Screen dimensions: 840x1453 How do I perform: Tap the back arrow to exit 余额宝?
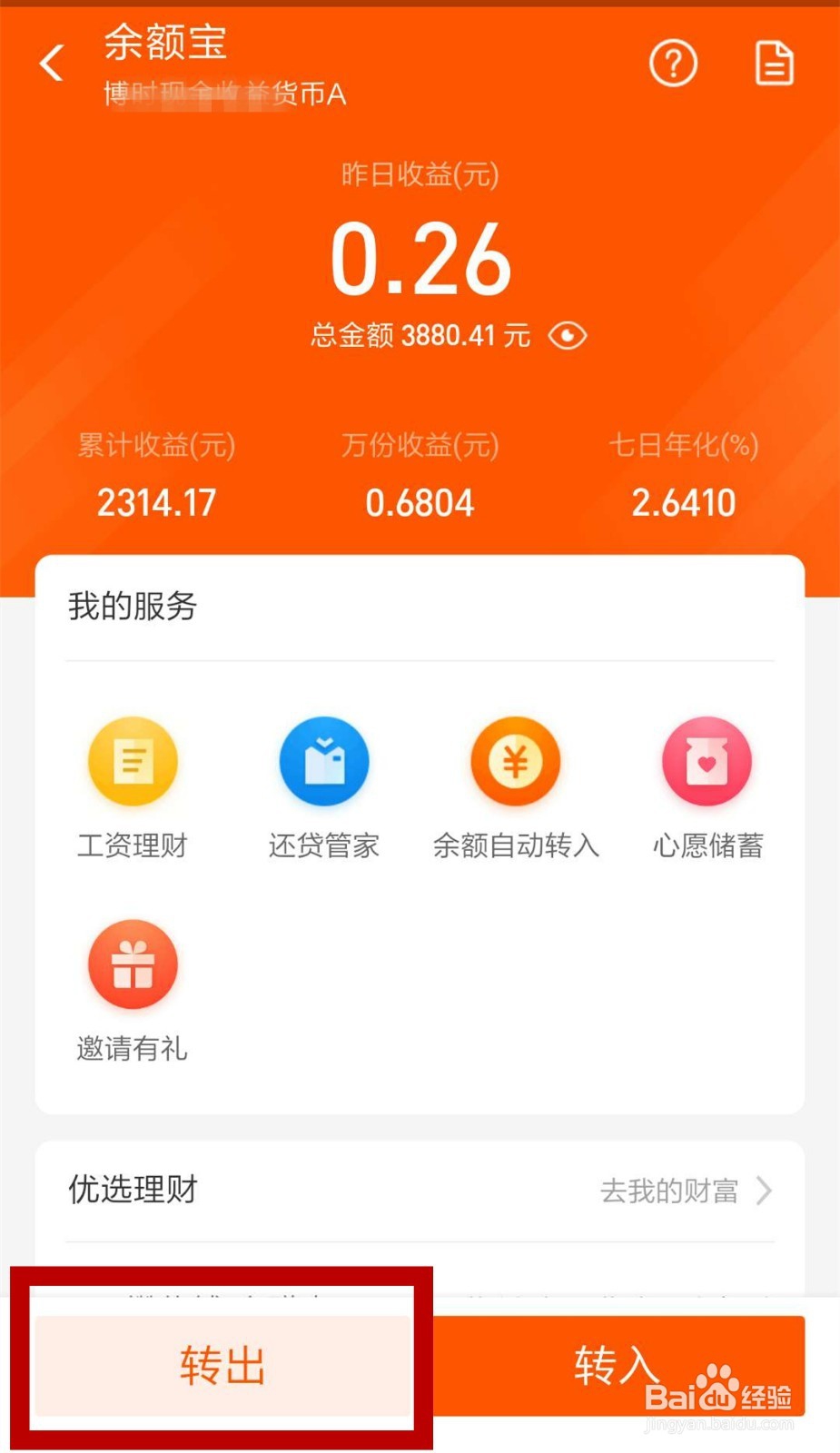tap(50, 62)
